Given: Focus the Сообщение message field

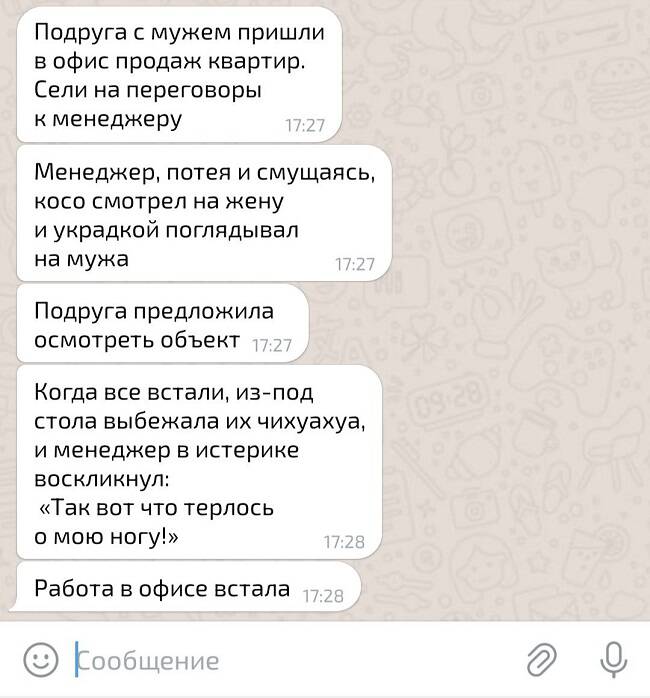Looking at the screenshot, I should [x=290, y=660].
